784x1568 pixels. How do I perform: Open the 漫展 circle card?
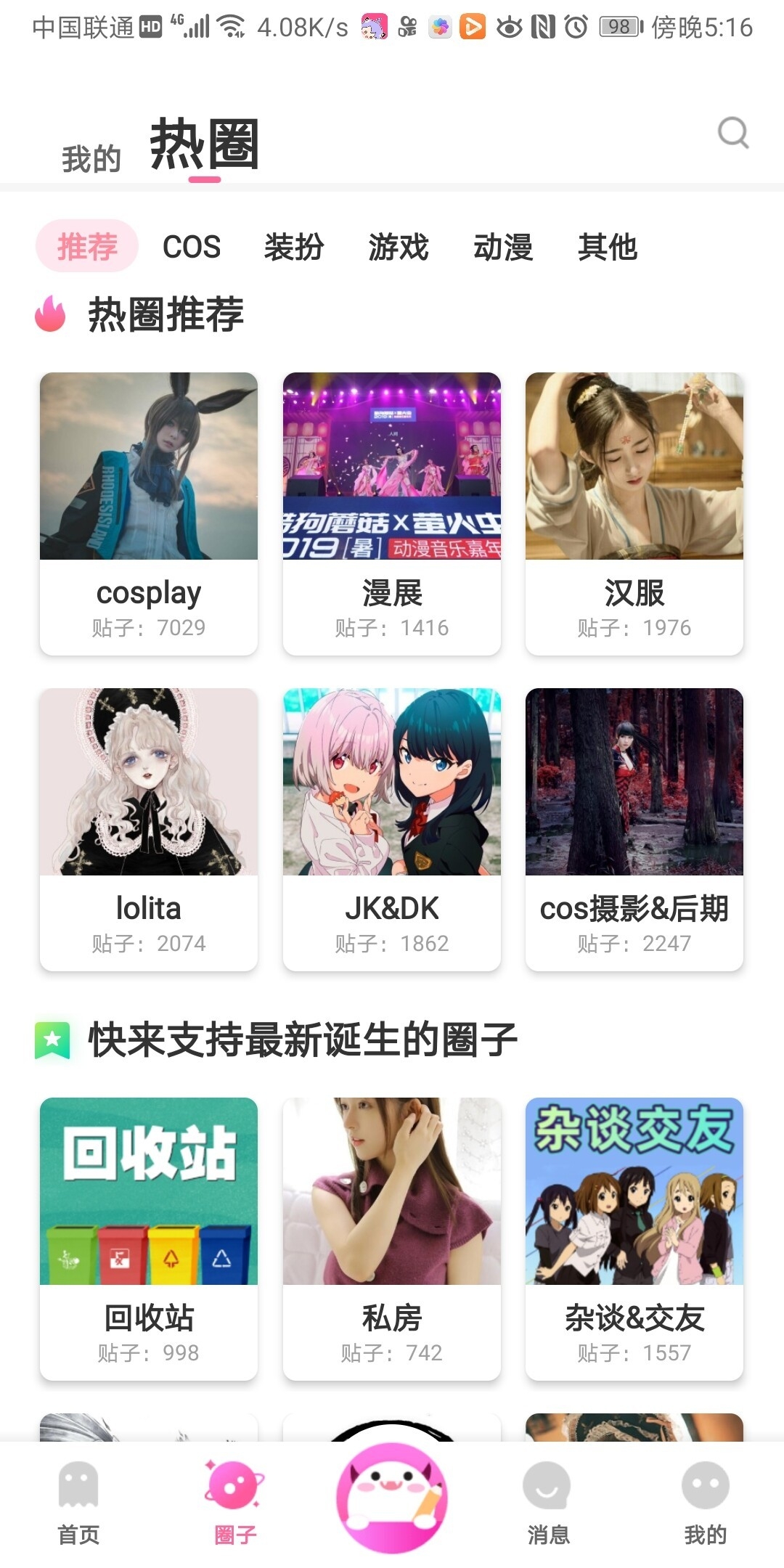click(x=392, y=513)
